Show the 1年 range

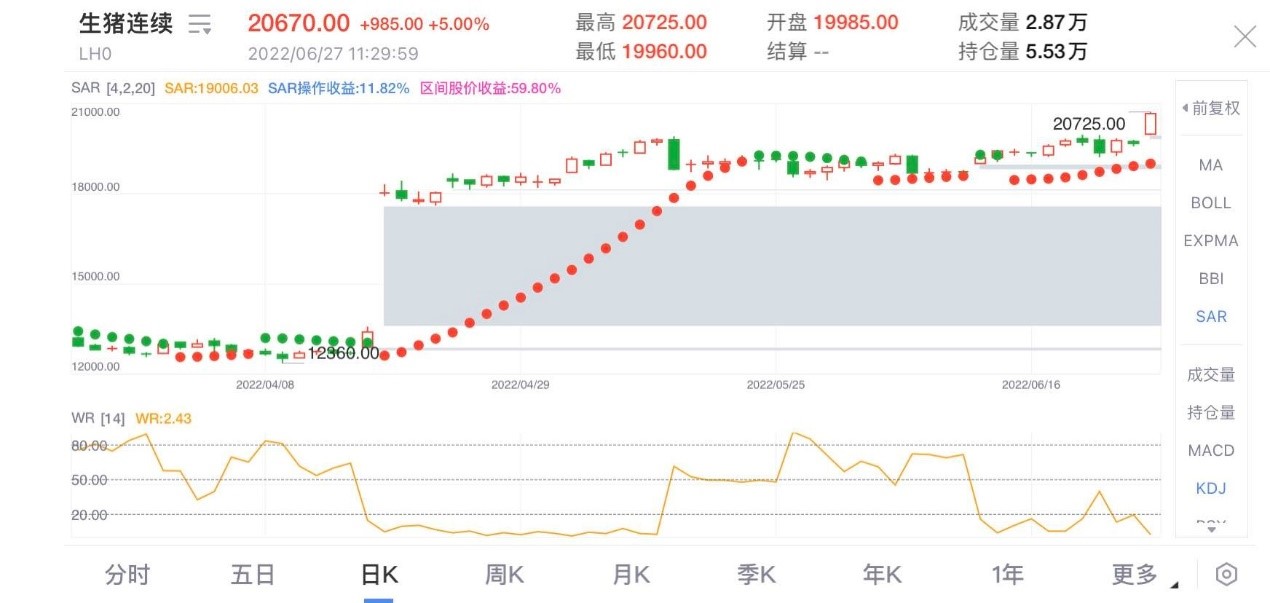[1008, 575]
